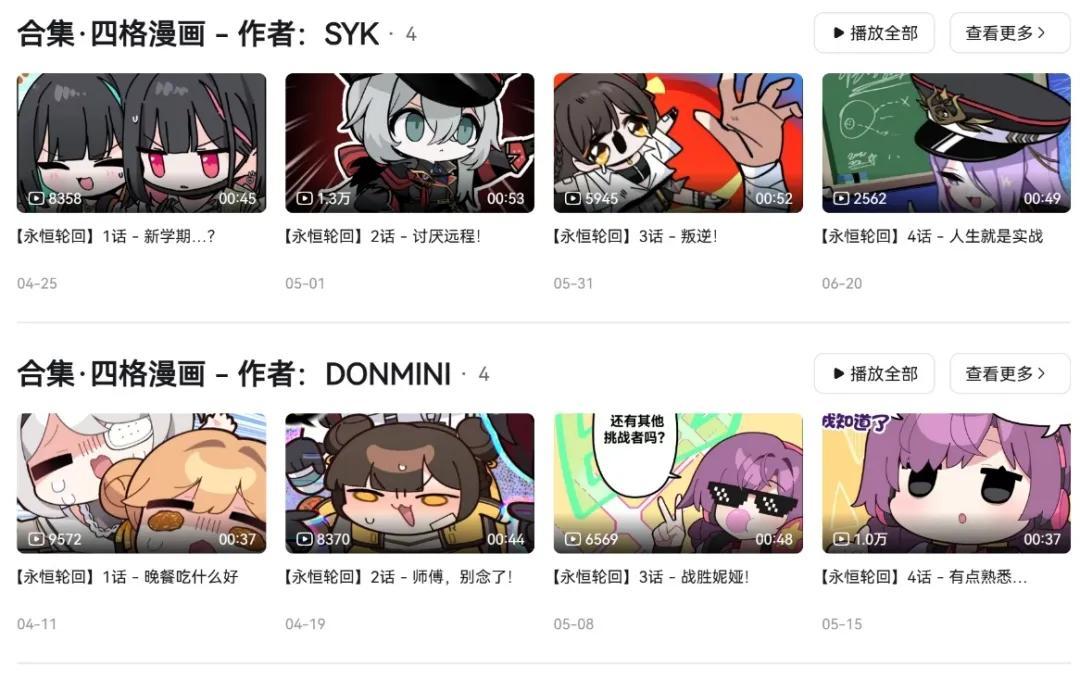Viewport: 1080px width, 679px height.
Task: Open video 2话 - 讨厌远程!
Action: 410,143
